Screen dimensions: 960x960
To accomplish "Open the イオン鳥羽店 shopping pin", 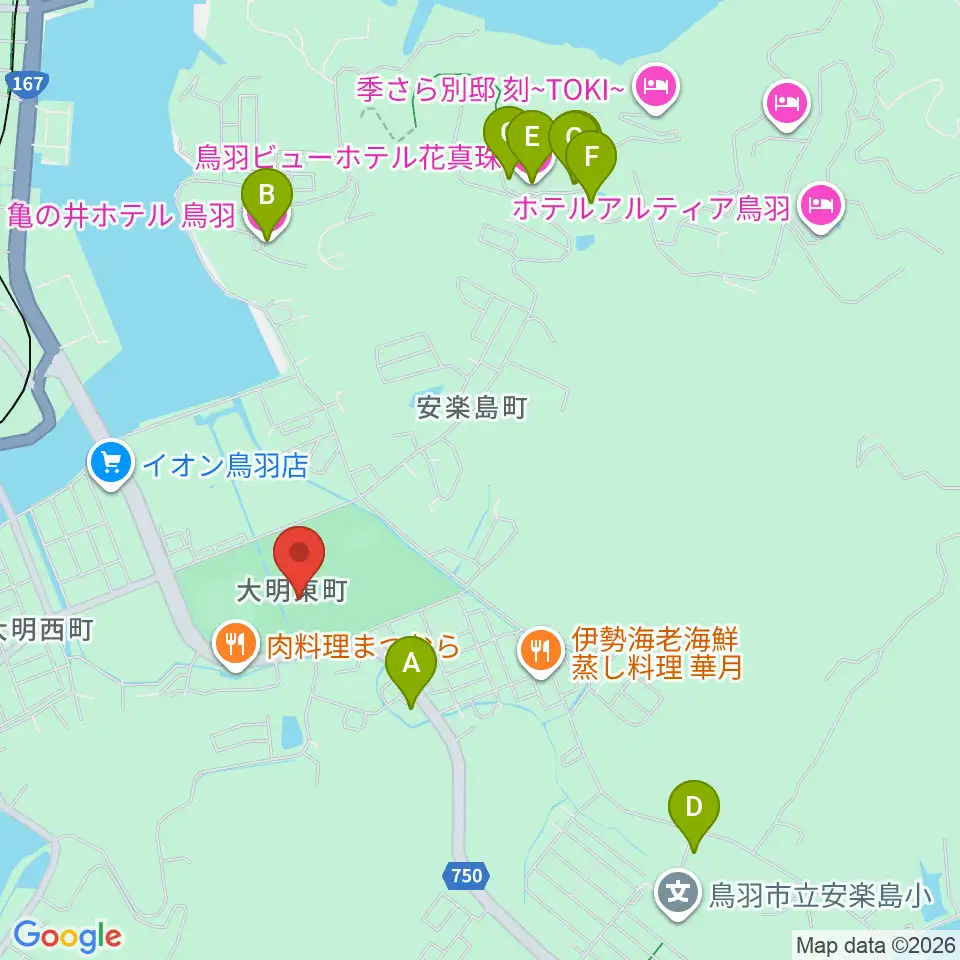I will 111,463.
